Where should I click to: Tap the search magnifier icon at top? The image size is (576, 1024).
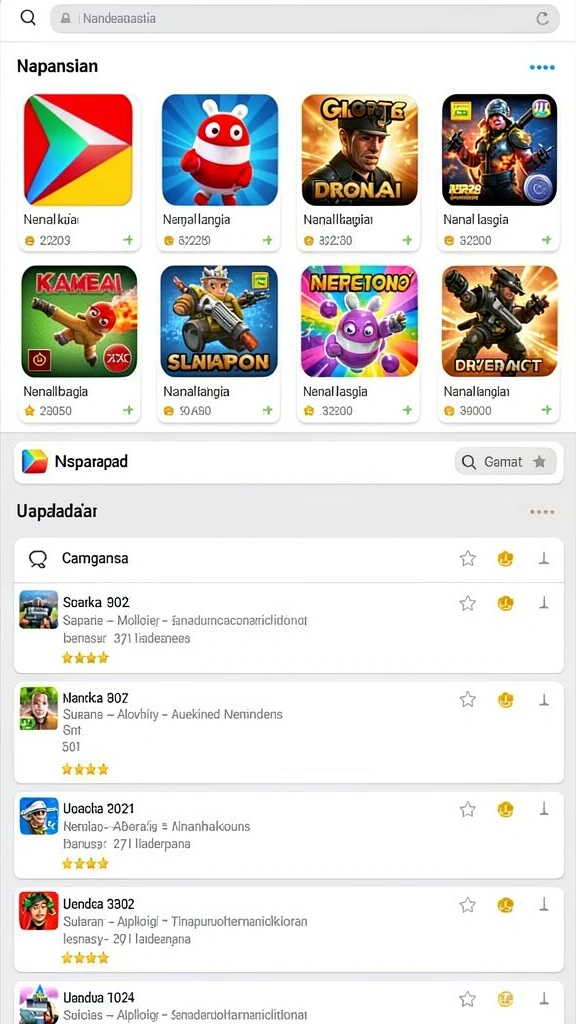pos(28,18)
